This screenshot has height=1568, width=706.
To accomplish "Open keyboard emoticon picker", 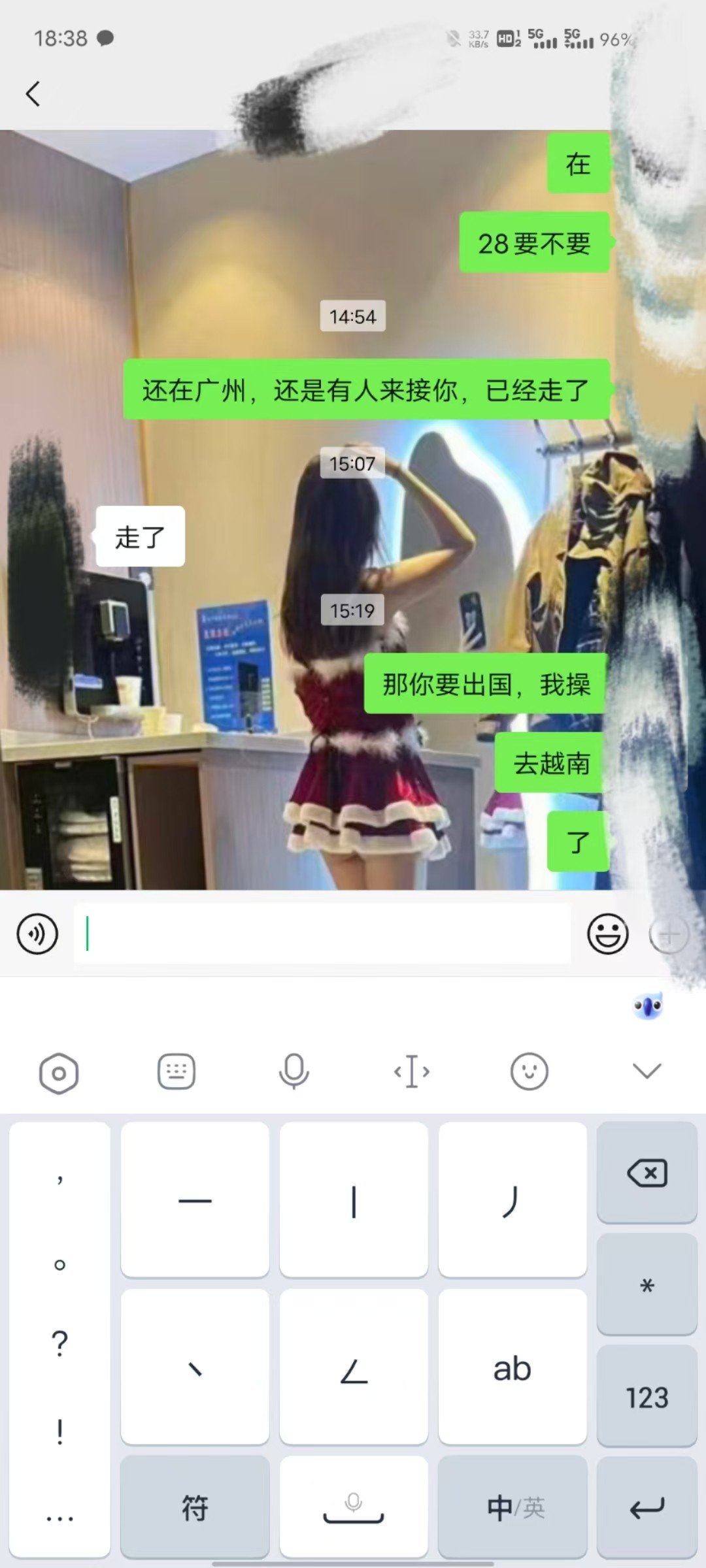I will tap(529, 1071).
